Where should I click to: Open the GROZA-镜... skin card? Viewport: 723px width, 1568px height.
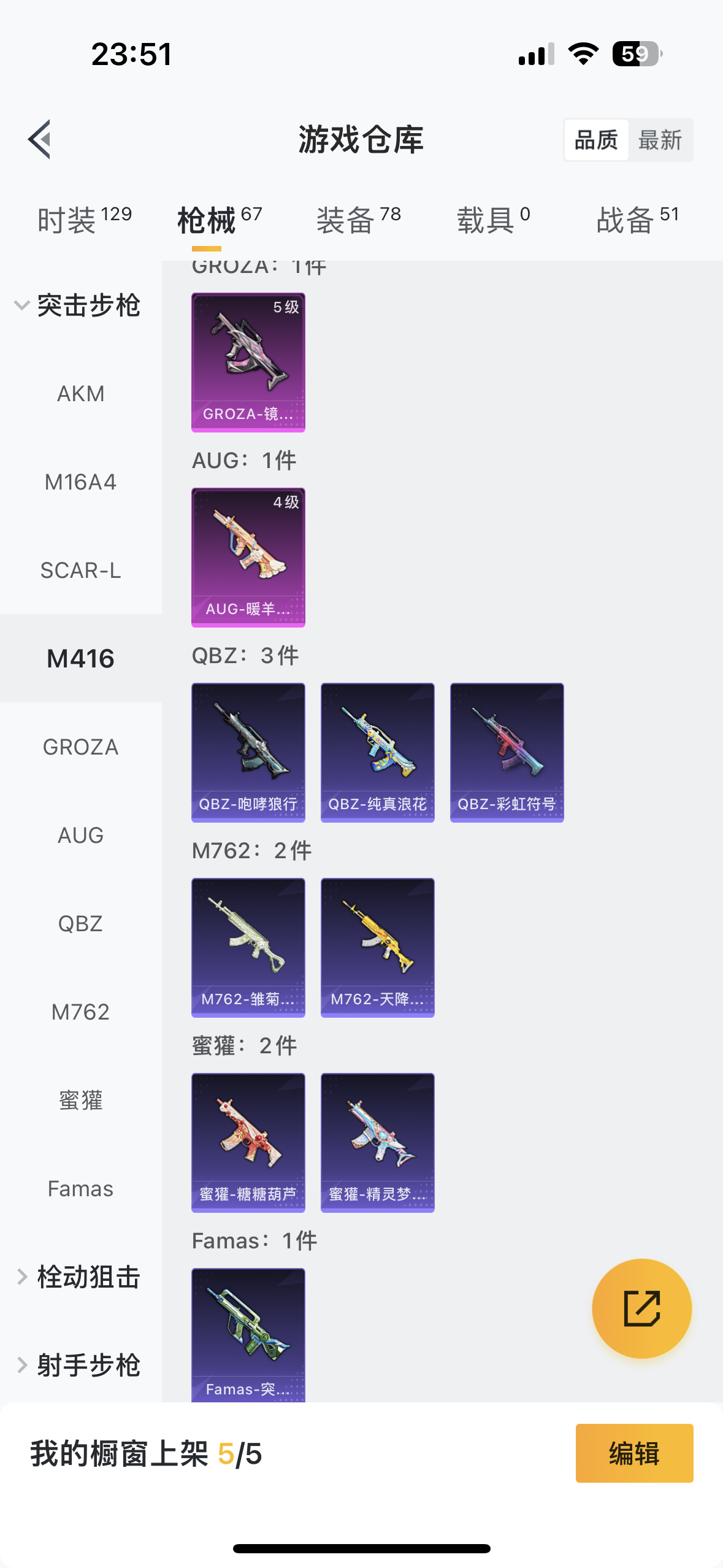coord(248,363)
